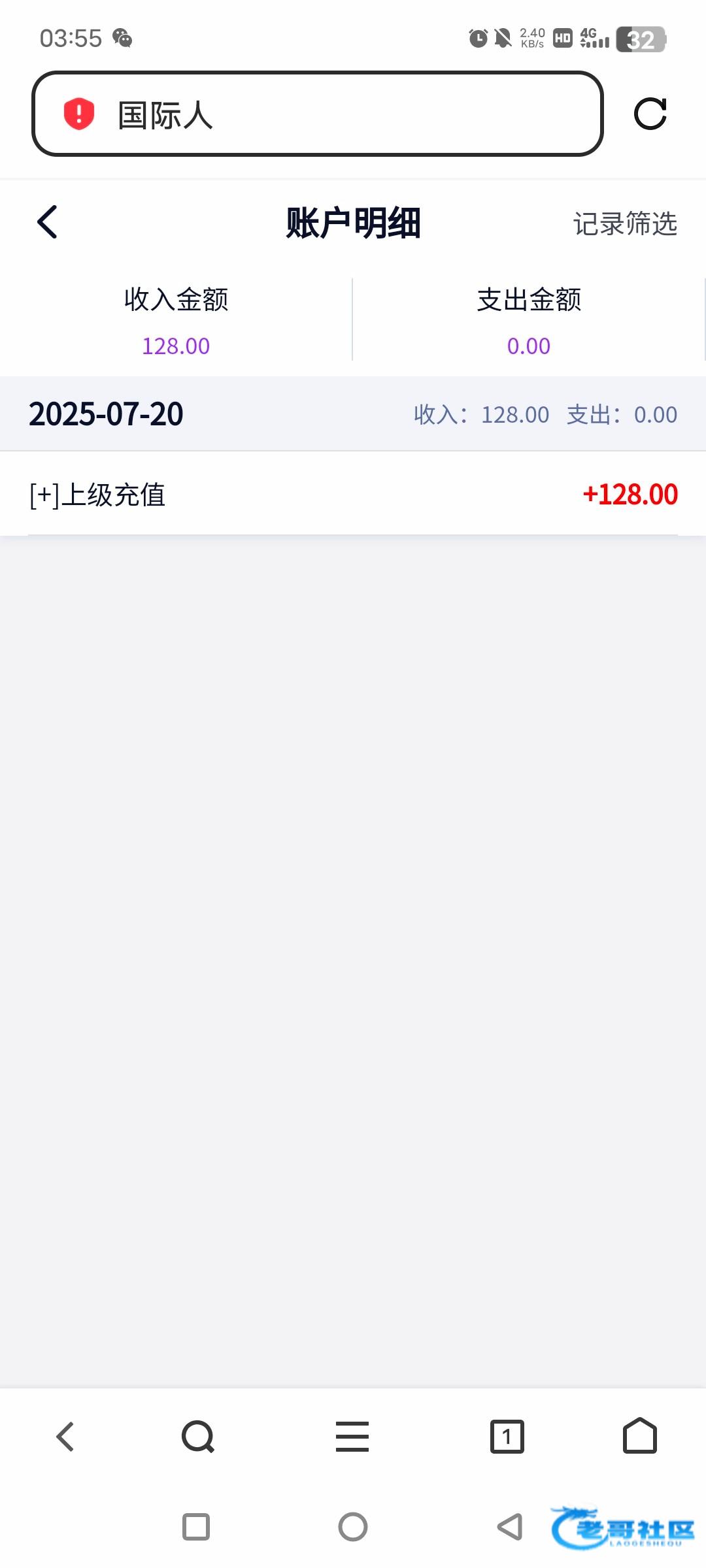Go back from 账户明细 page
This screenshot has height=1568, width=706.
pyautogui.click(x=48, y=222)
